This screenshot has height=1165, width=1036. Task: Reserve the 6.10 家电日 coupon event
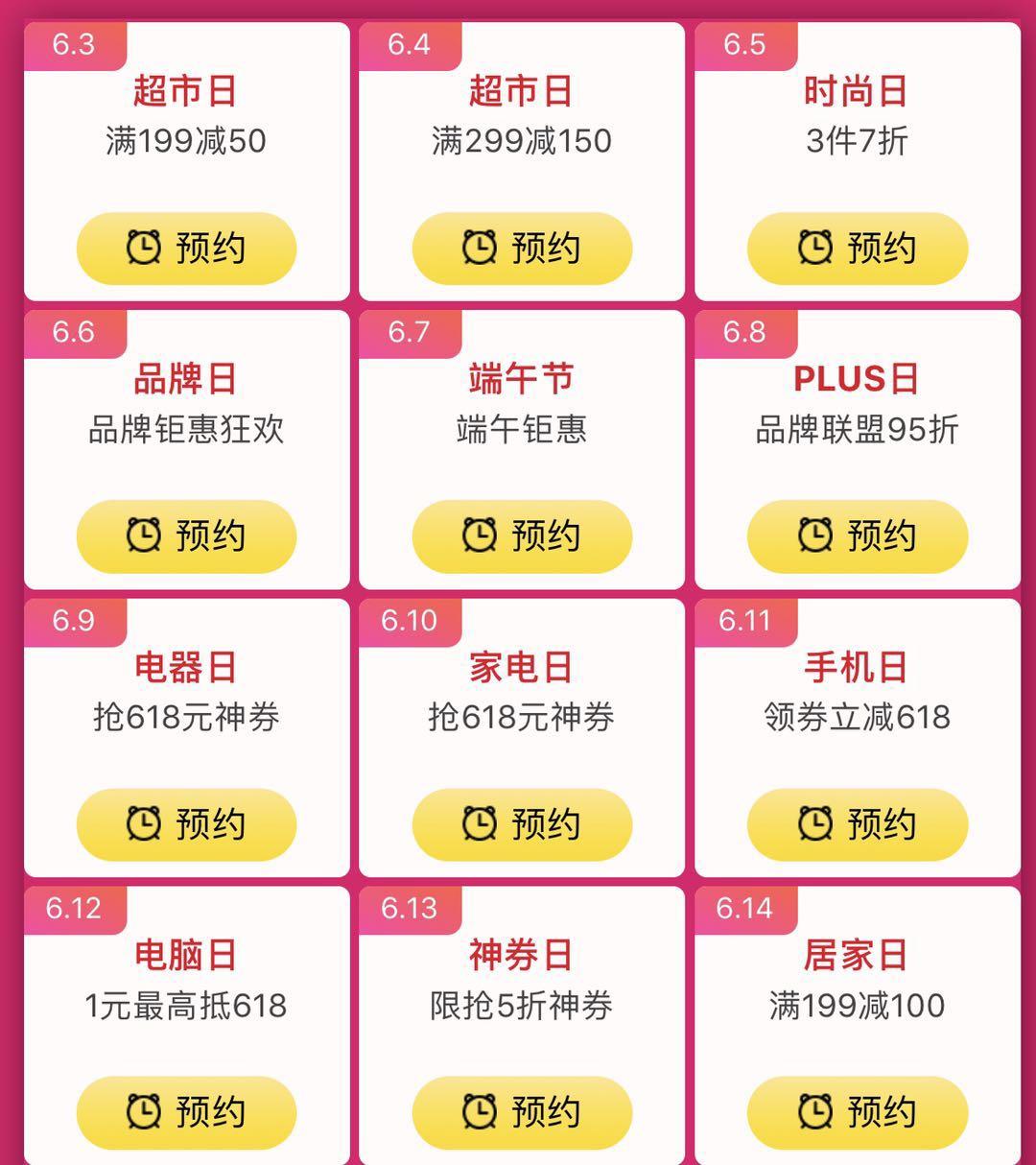[x=522, y=824]
